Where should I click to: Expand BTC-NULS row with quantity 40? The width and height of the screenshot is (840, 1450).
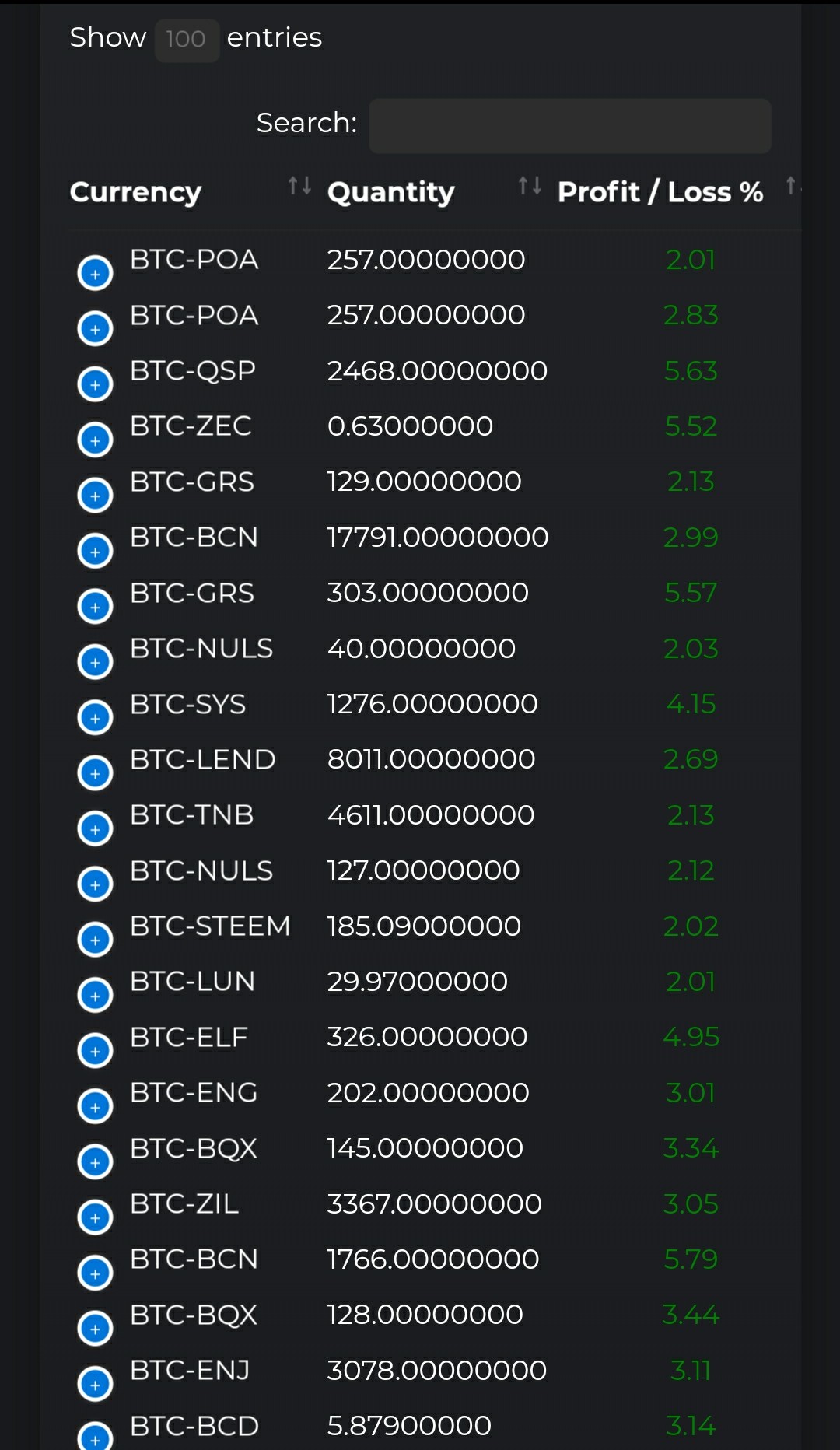[x=96, y=662]
